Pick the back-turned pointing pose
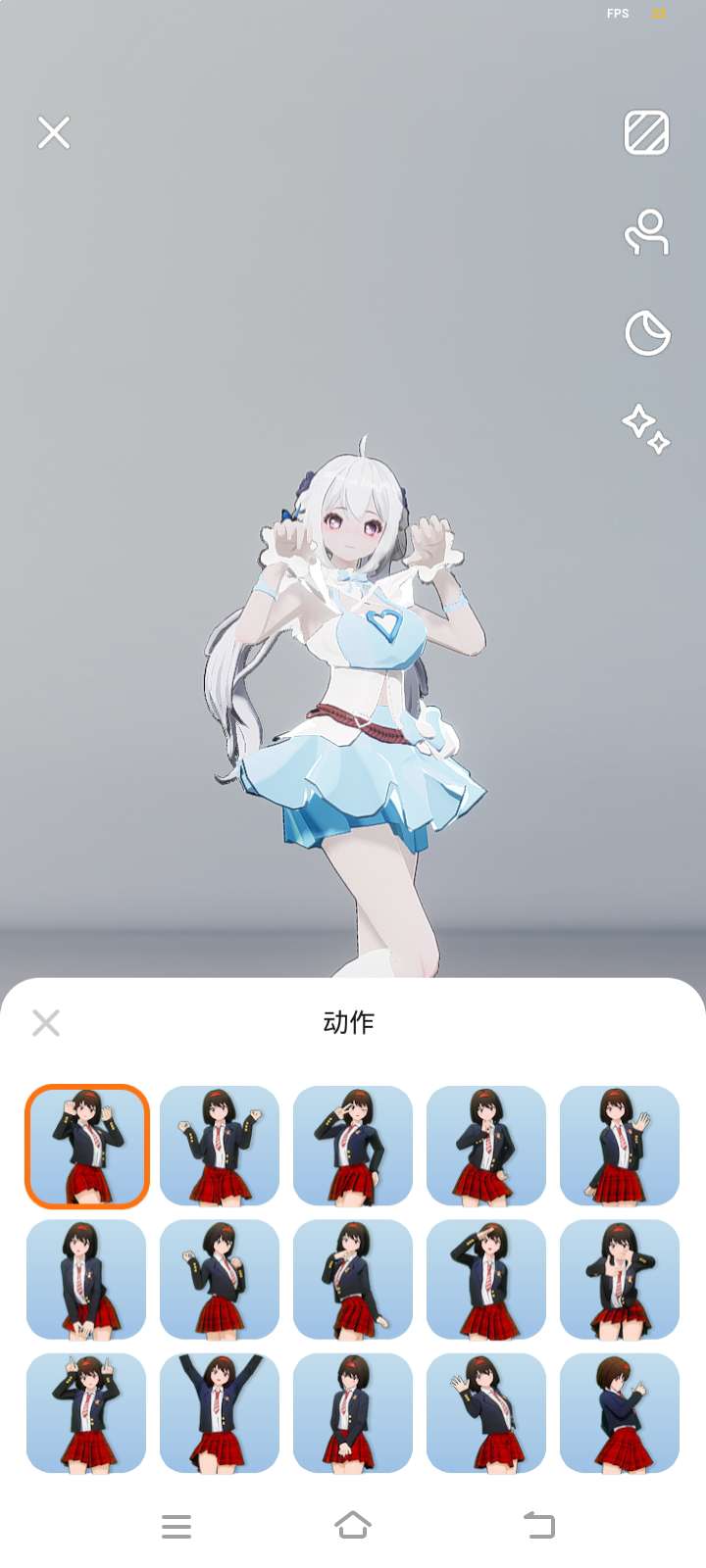The image size is (706, 1568). point(619,1412)
